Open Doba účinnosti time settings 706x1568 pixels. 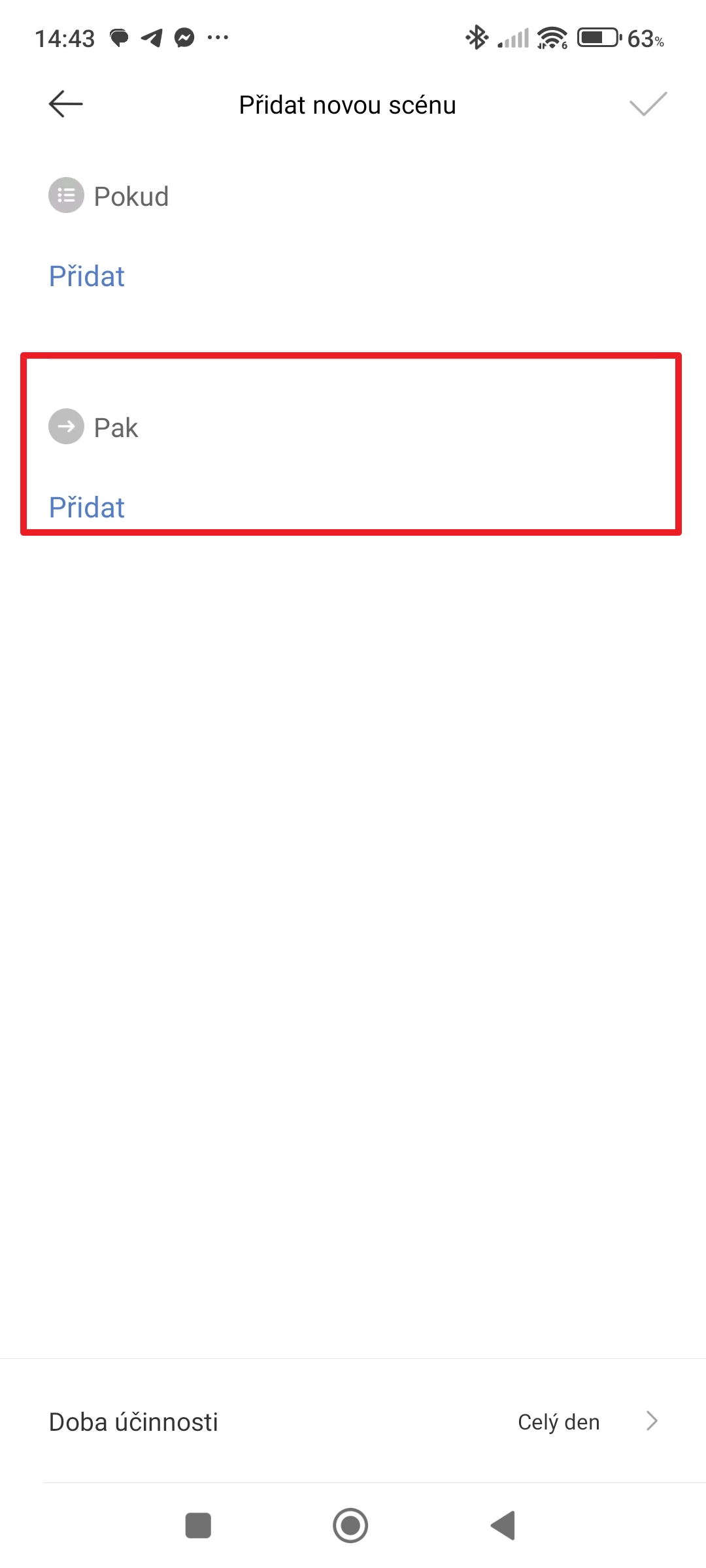(353, 1422)
